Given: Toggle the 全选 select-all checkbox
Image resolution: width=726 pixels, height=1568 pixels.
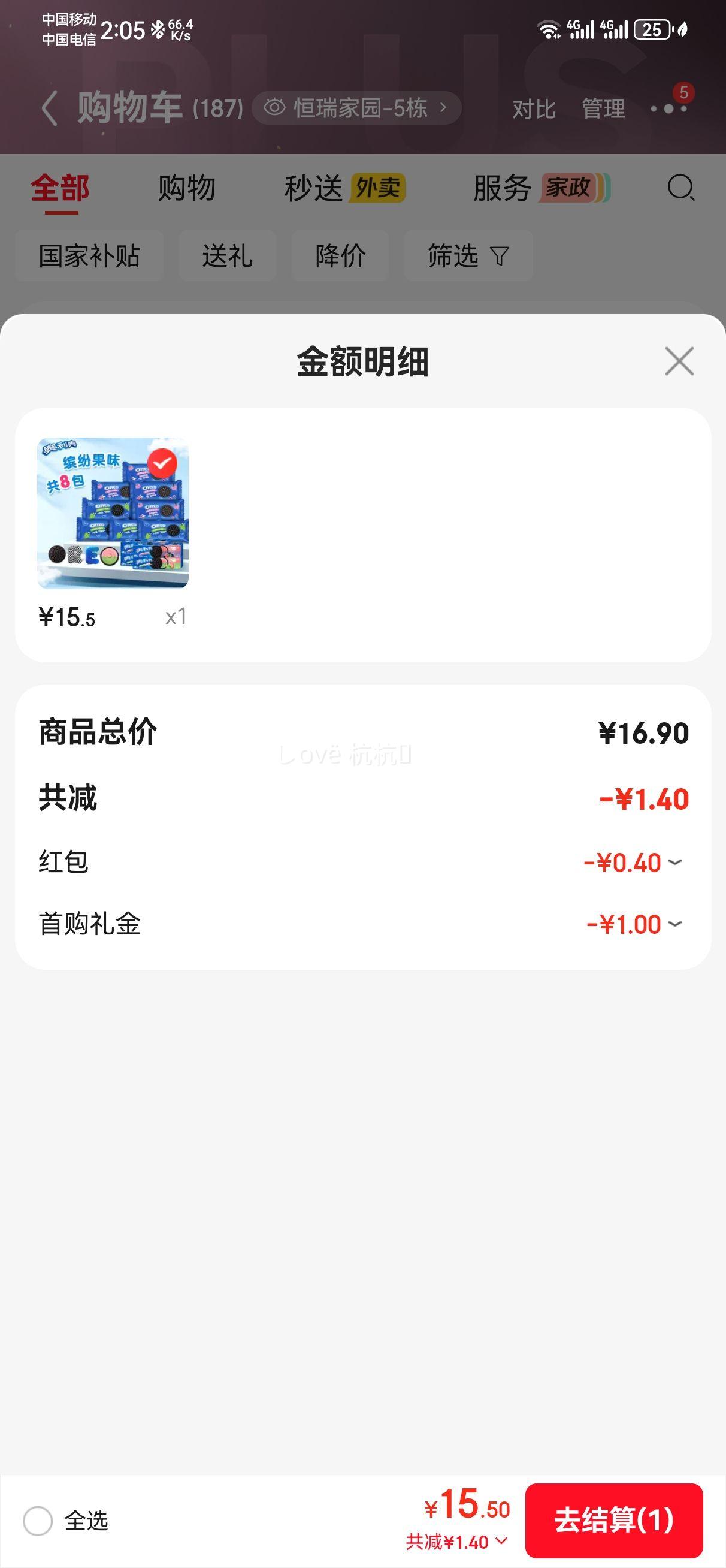Looking at the screenshot, I should 38,1521.
